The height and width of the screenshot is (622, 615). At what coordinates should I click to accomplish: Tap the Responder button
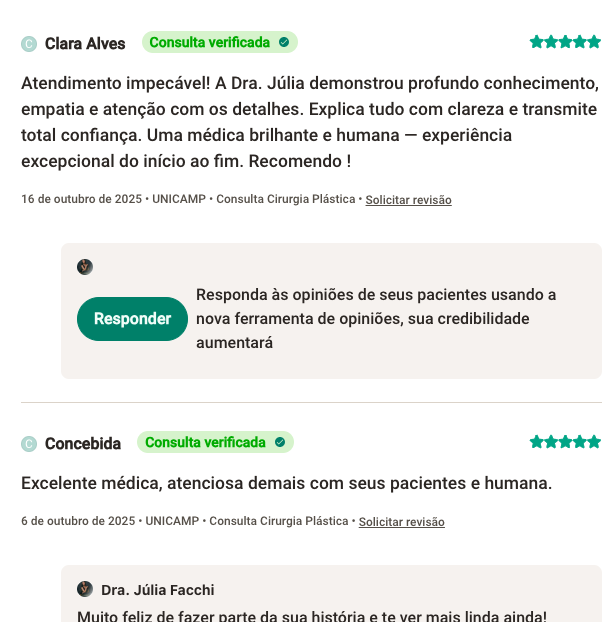click(x=132, y=319)
